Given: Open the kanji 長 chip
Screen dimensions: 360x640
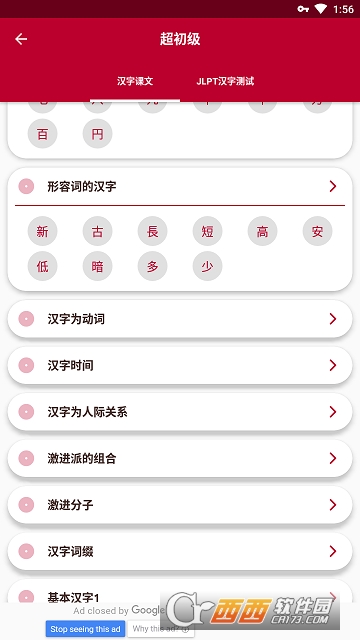Looking at the screenshot, I should click(153, 231).
